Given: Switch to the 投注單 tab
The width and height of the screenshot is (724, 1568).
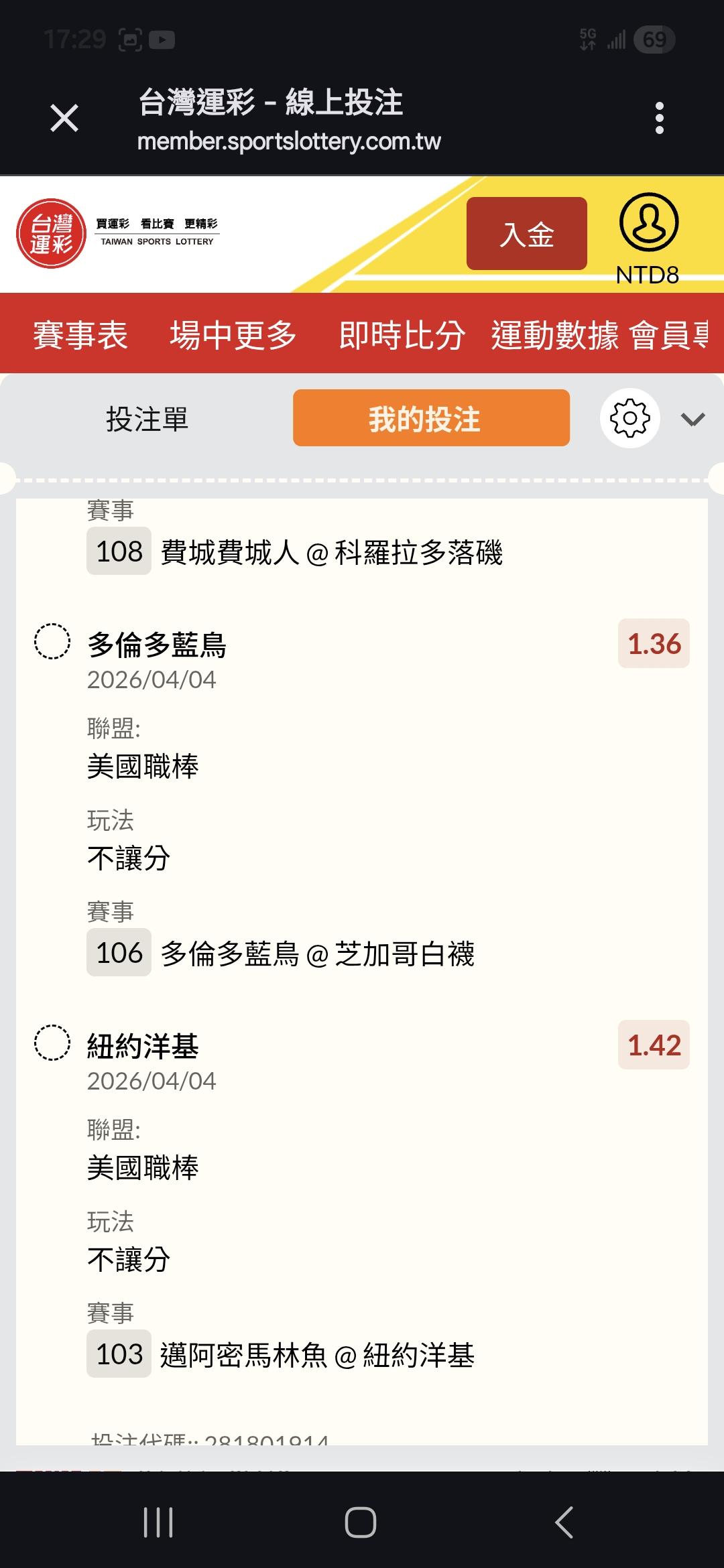Looking at the screenshot, I should tap(147, 419).
